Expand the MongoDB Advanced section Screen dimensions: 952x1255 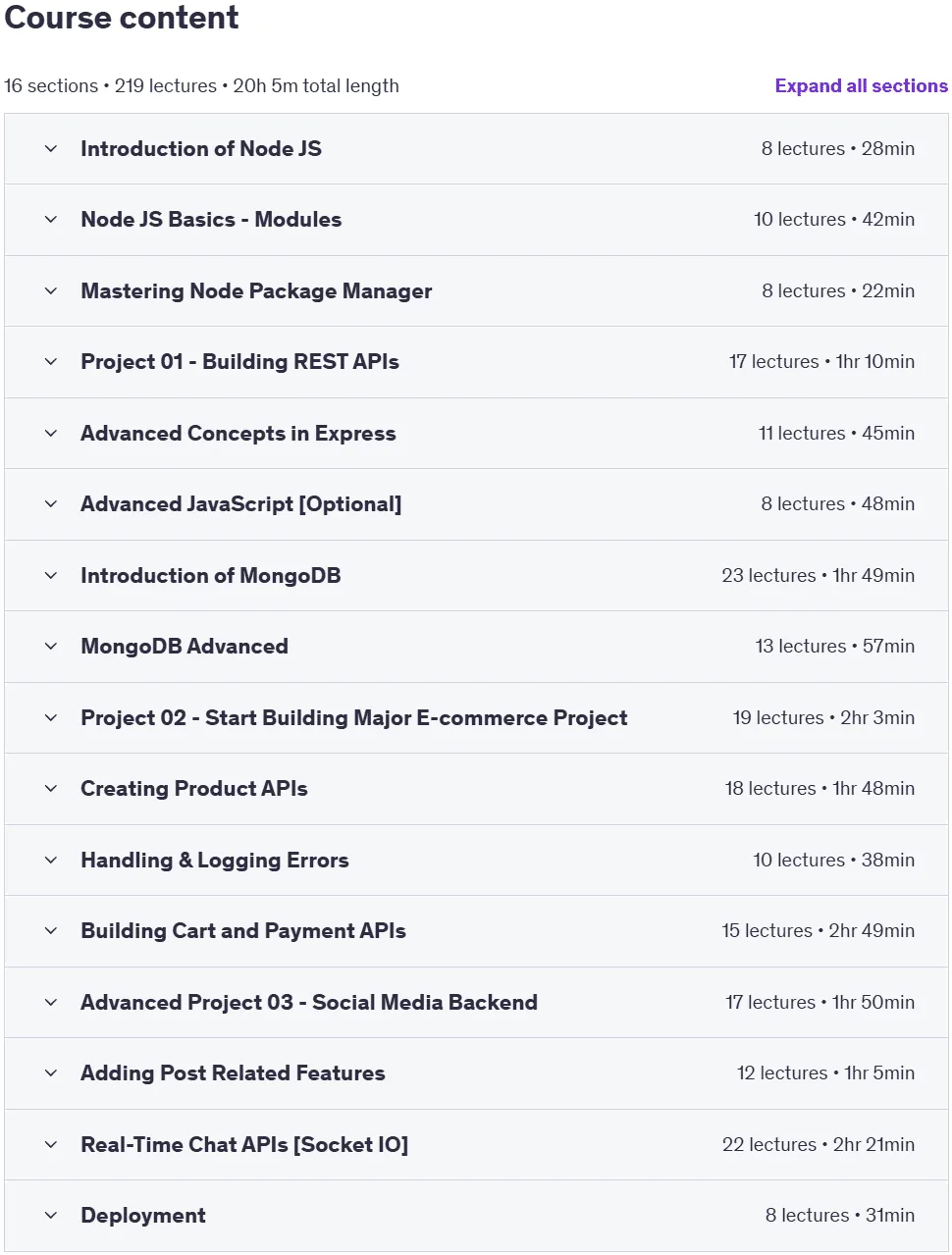pos(476,647)
